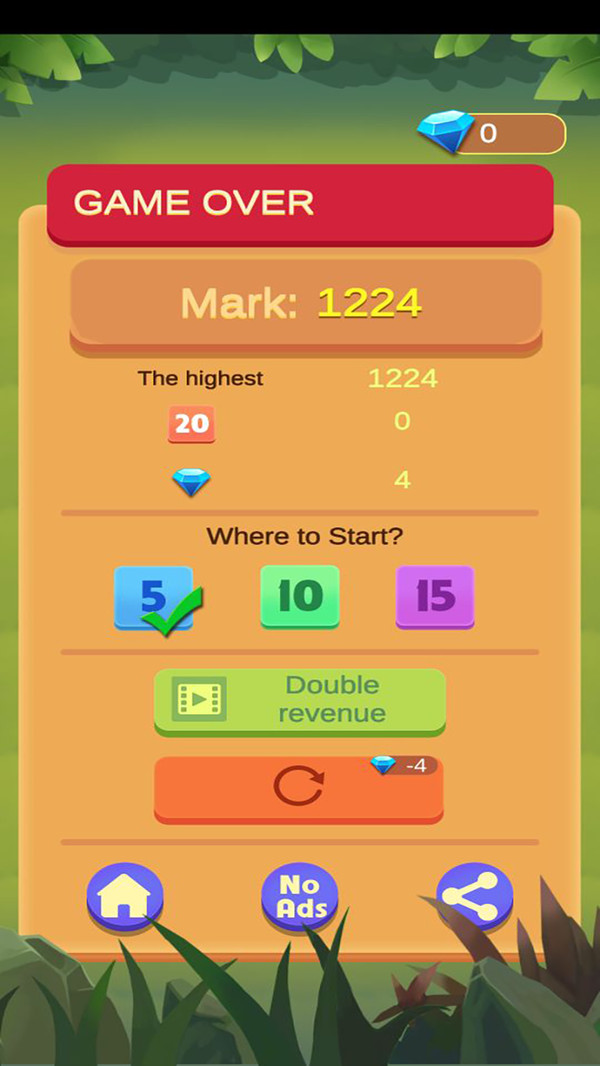Open the No Ads purchase
600x1066 pixels.
[x=300, y=897]
